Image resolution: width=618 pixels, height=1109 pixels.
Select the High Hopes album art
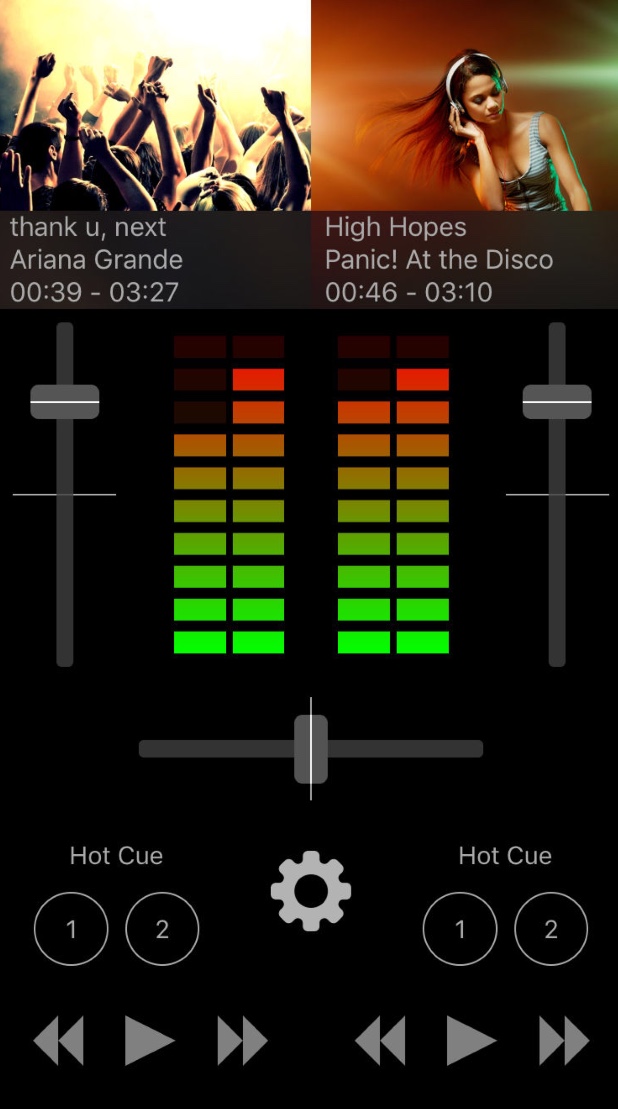coord(465,105)
